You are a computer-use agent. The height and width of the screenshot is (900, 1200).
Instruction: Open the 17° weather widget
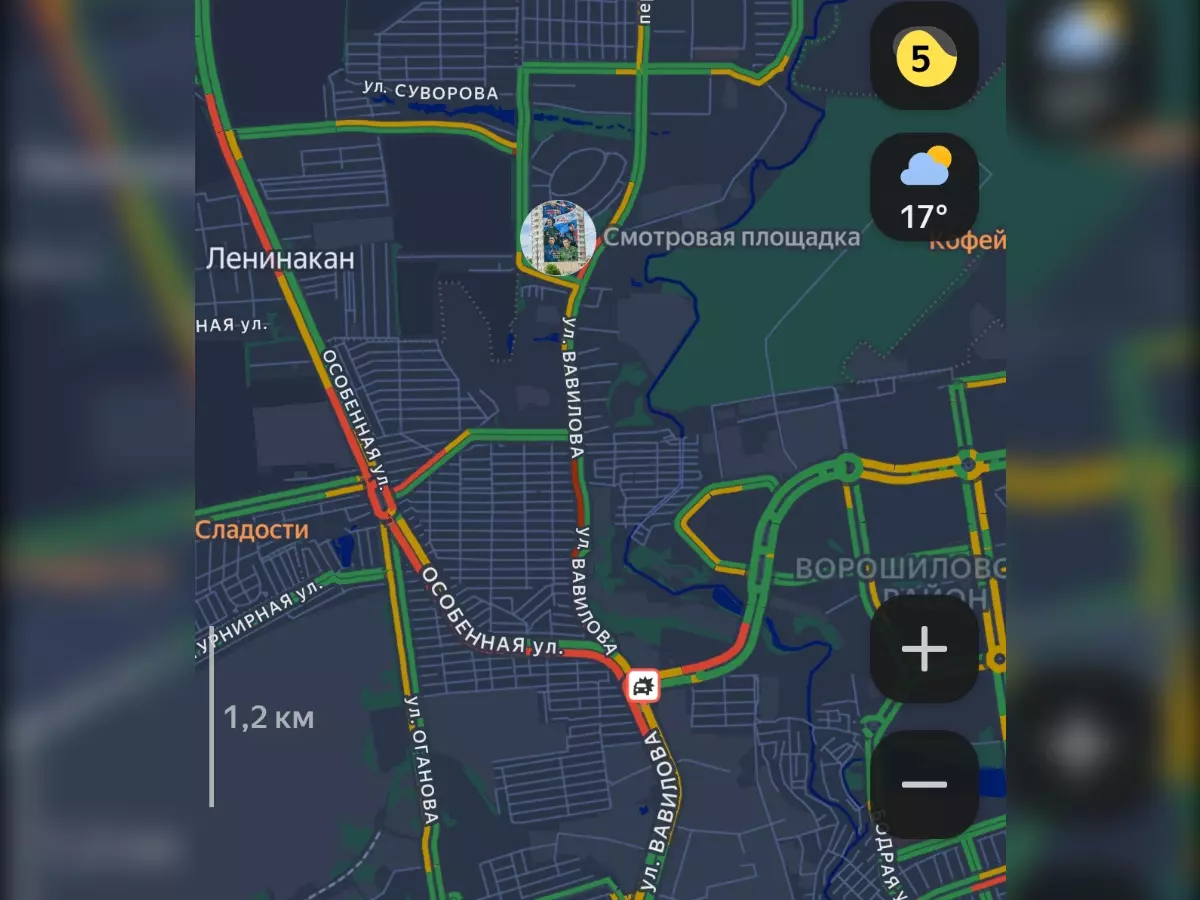coord(924,188)
